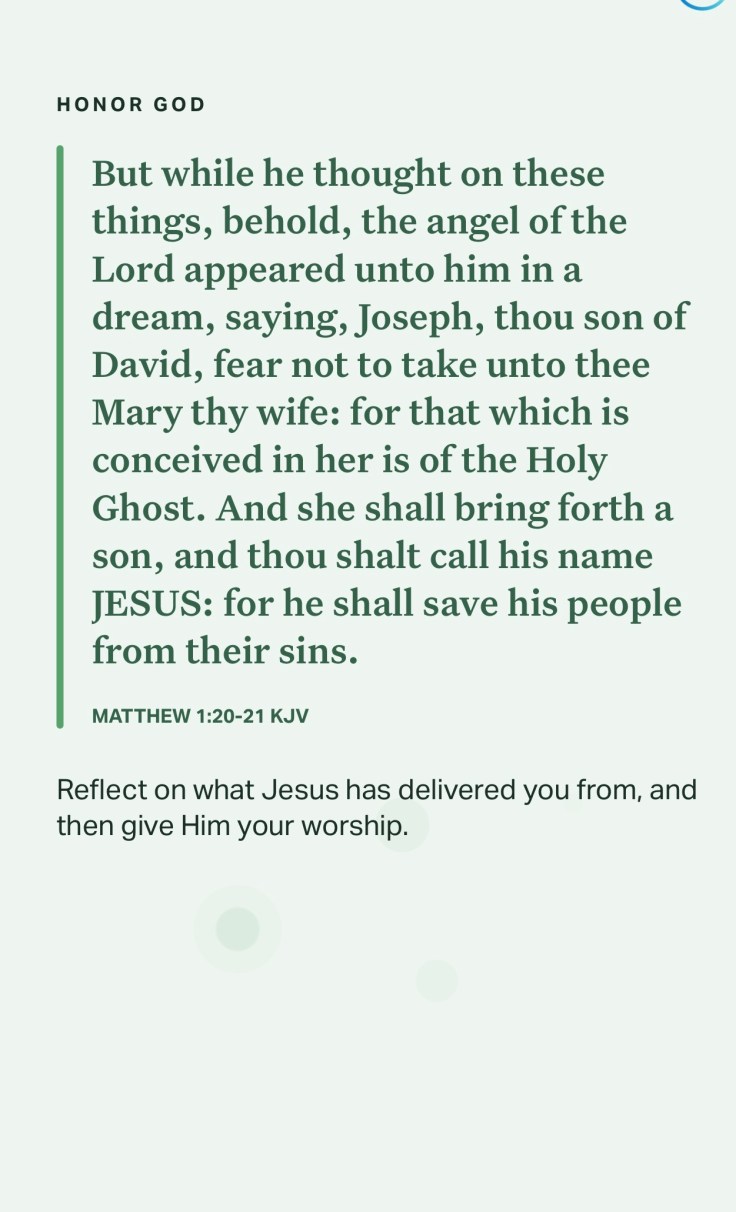Tap the blue circular ring at the top
The width and height of the screenshot is (736, 1212).
(702, 3)
